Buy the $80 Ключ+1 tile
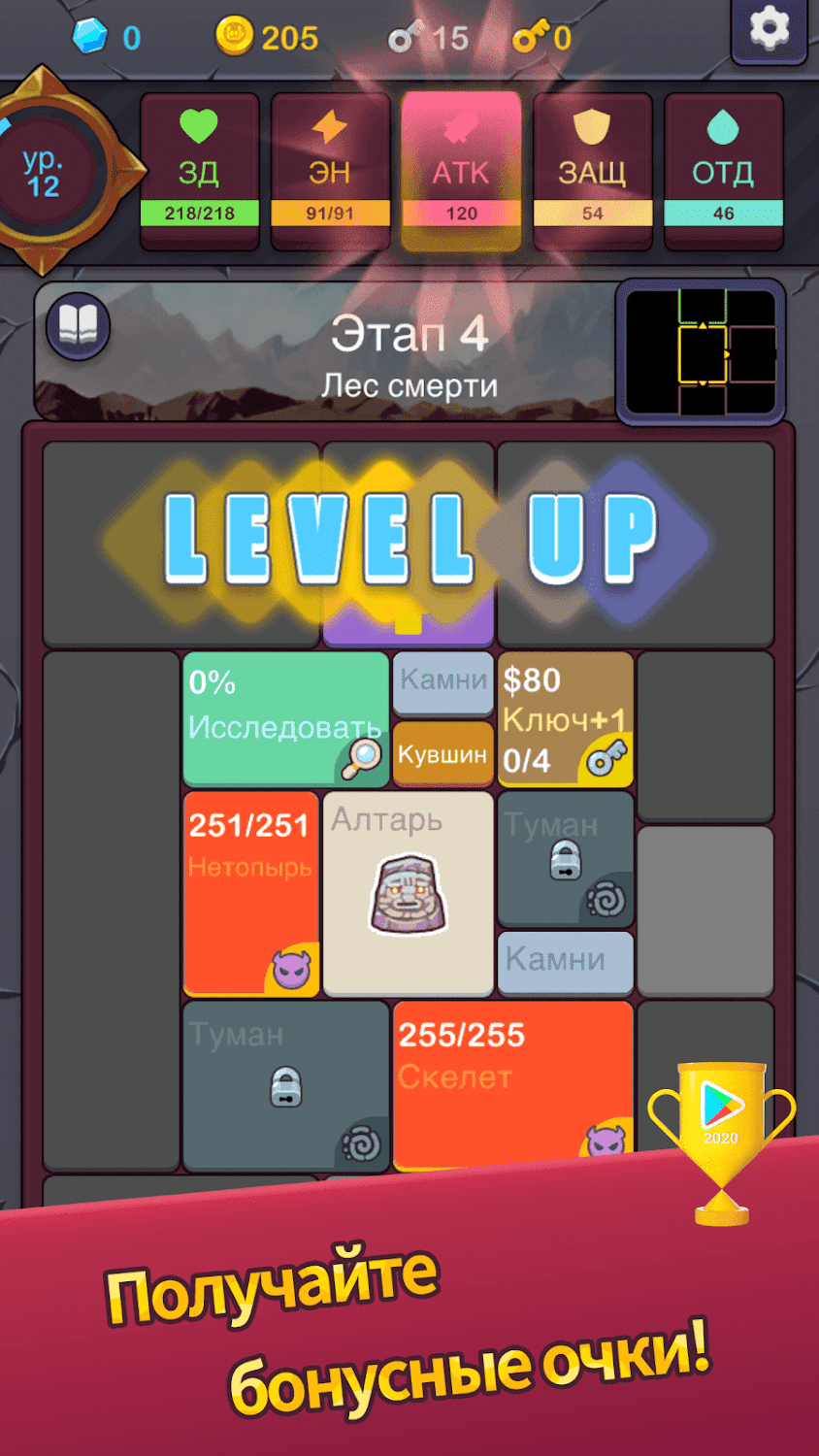Image resolution: width=819 pixels, height=1456 pixels. click(565, 719)
